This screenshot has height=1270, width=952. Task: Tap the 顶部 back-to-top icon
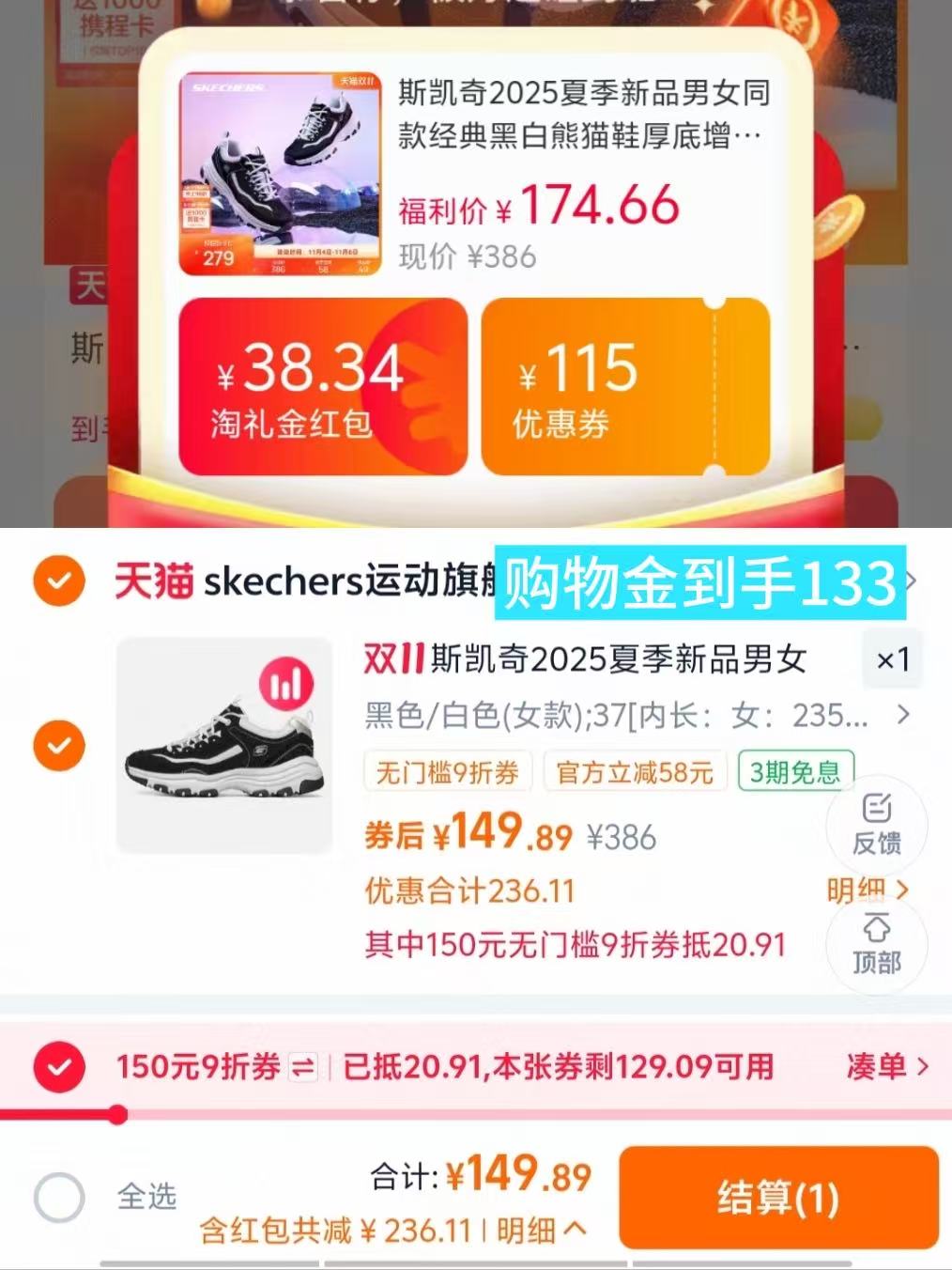[877, 944]
